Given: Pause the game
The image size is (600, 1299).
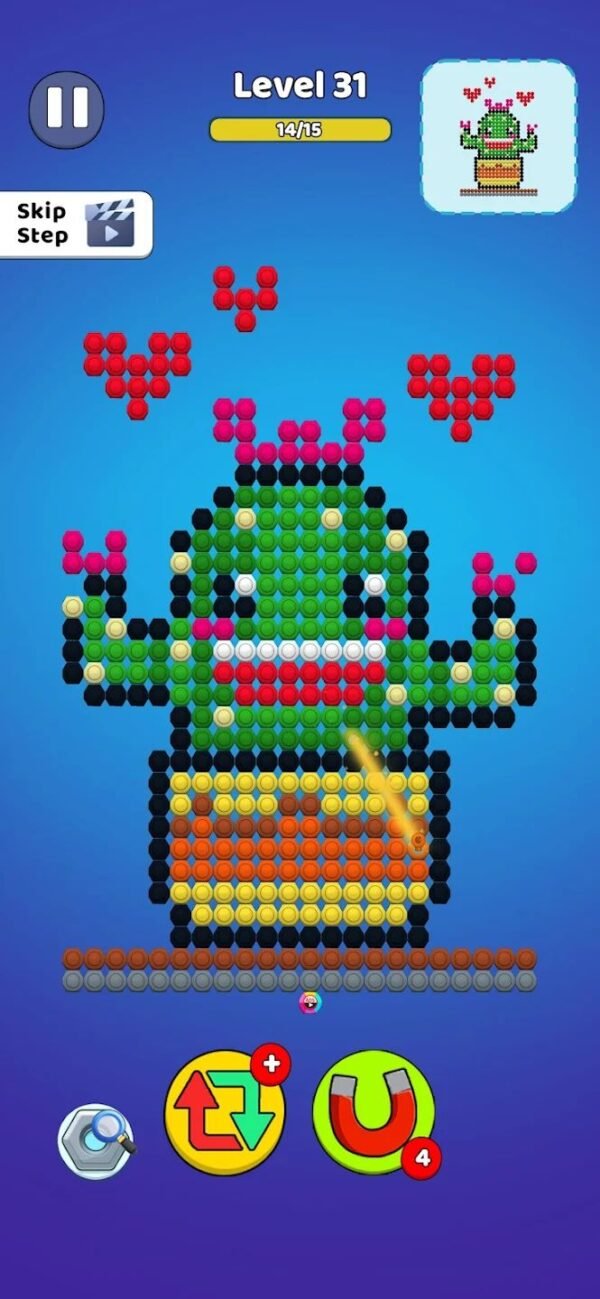Looking at the screenshot, I should [66, 108].
